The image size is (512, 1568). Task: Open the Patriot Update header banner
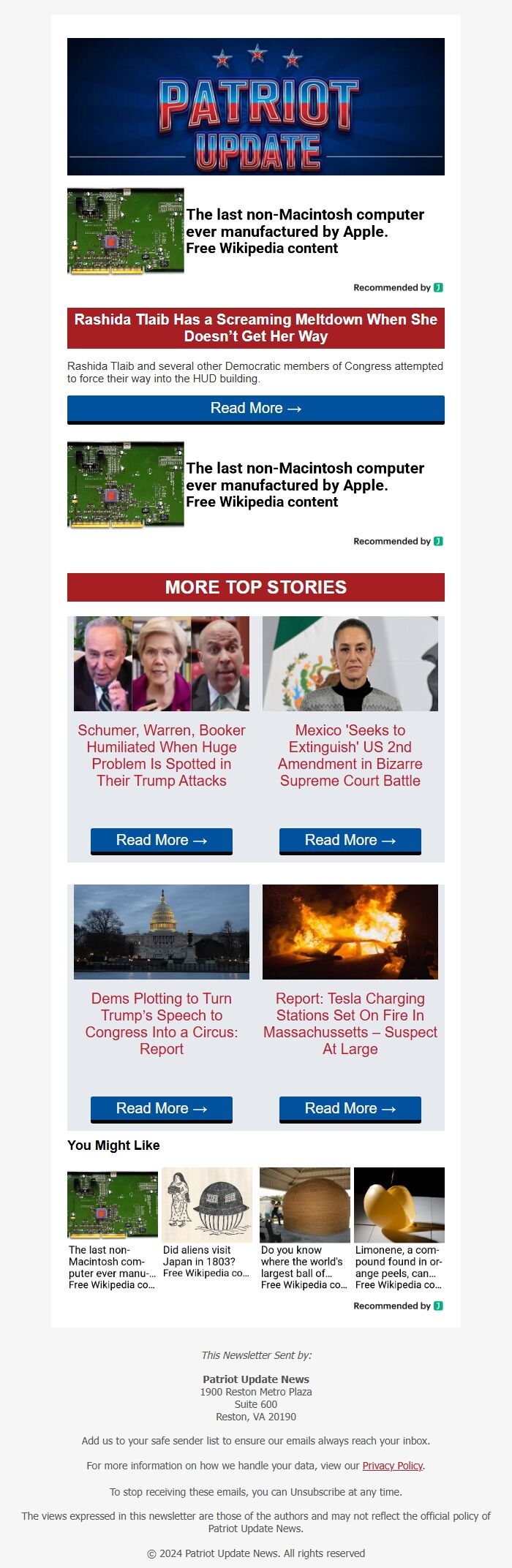[255, 107]
